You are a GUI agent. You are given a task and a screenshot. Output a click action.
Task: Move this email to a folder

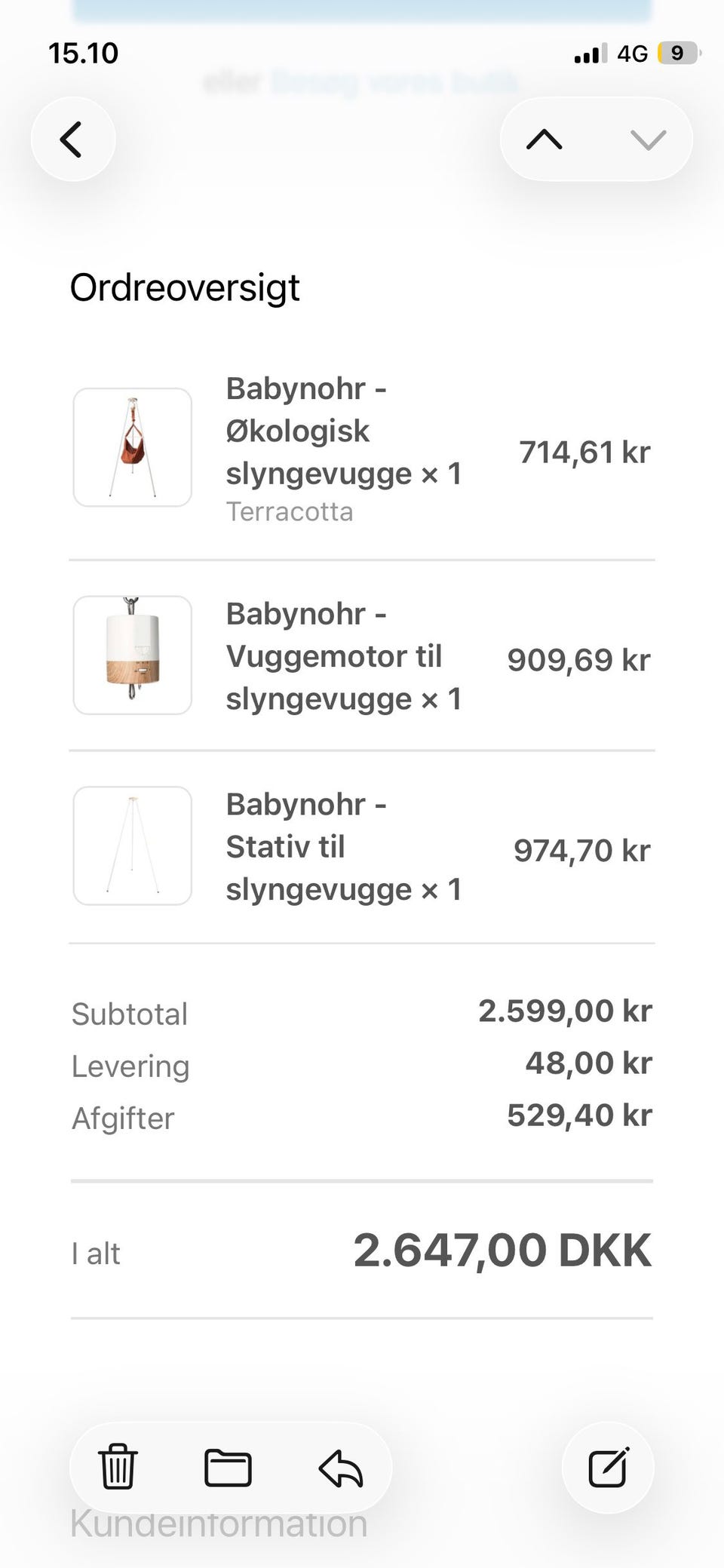pyautogui.click(x=228, y=1467)
